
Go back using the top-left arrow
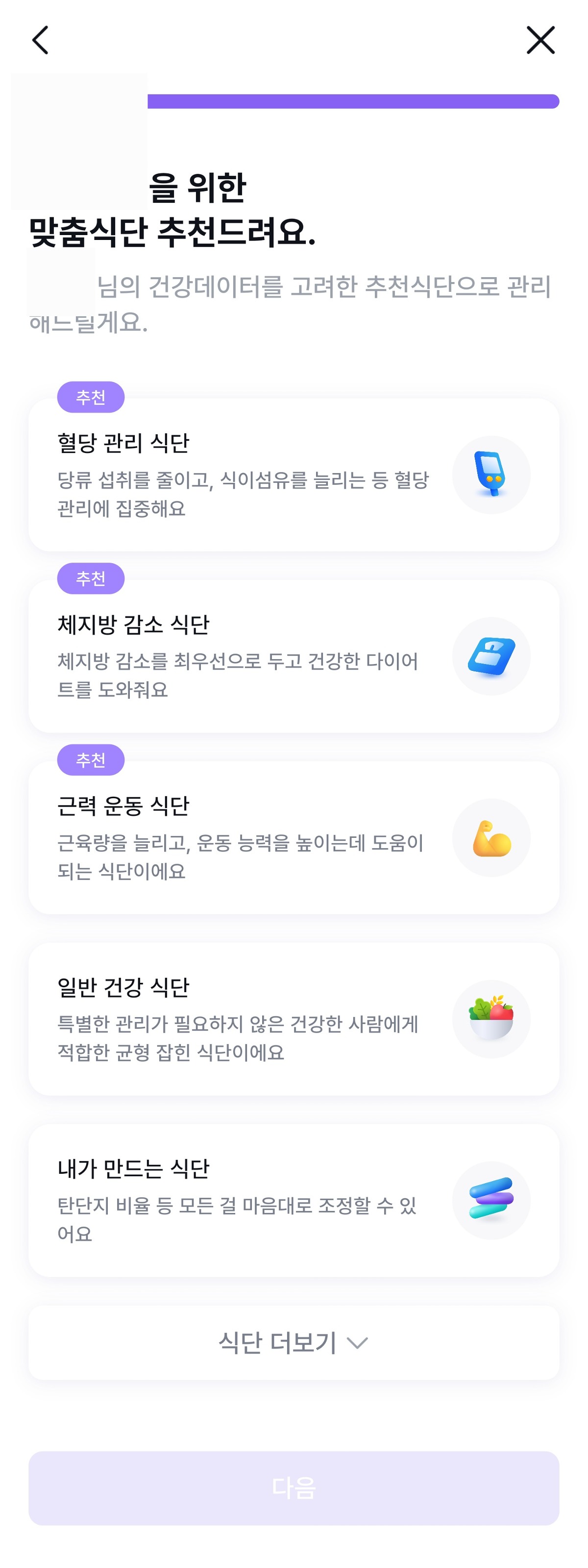(x=40, y=40)
